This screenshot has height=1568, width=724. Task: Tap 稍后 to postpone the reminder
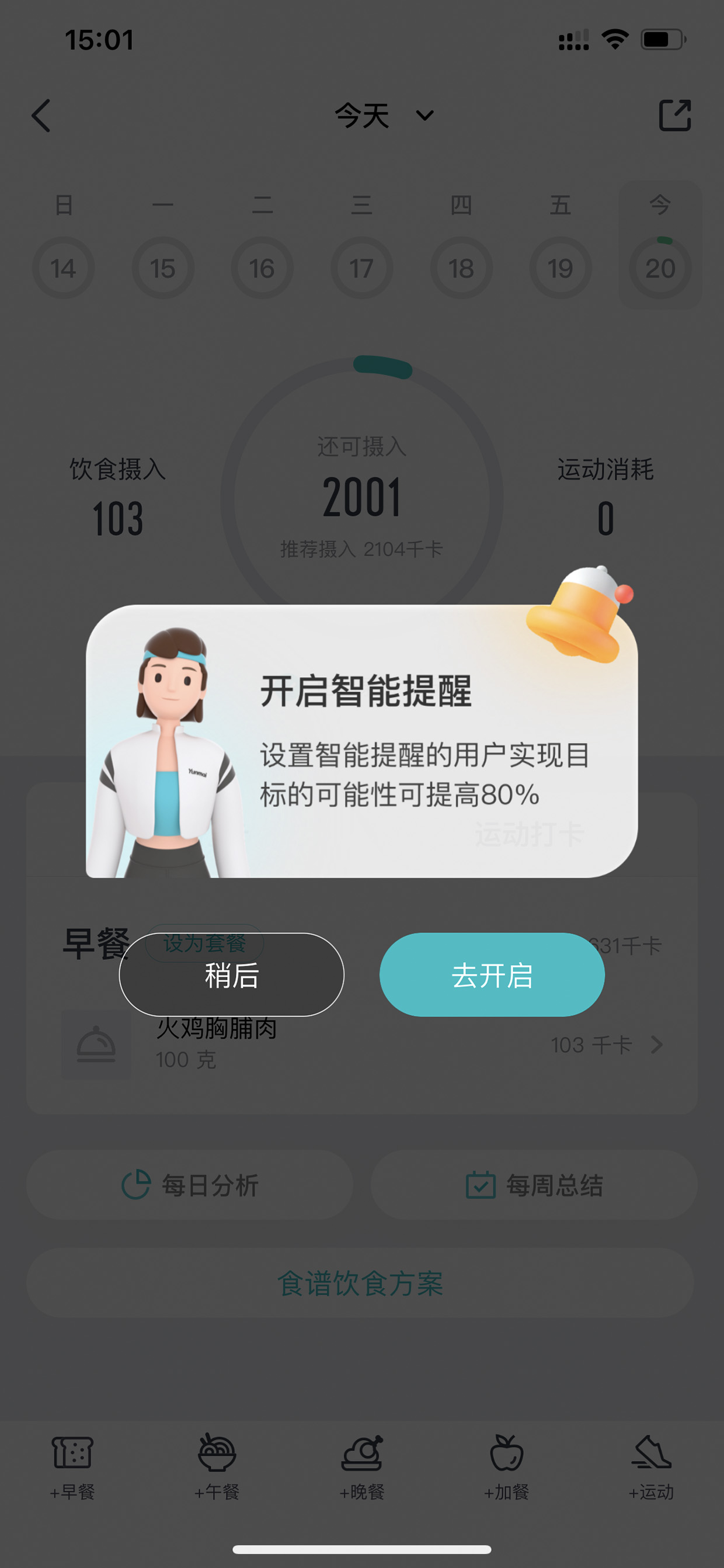pyautogui.click(x=231, y=974)
